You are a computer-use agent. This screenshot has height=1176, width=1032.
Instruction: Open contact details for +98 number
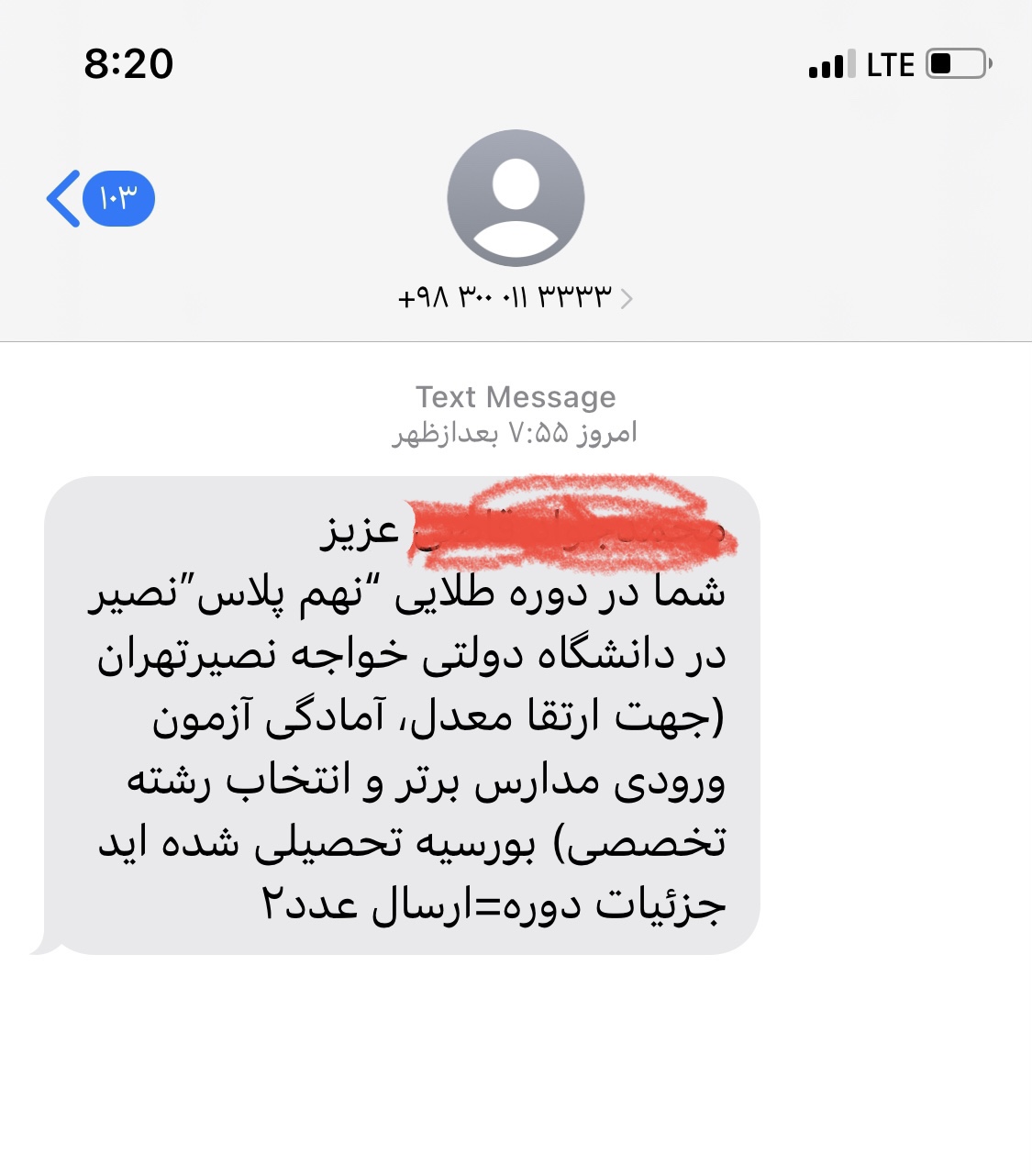point(516,297)
